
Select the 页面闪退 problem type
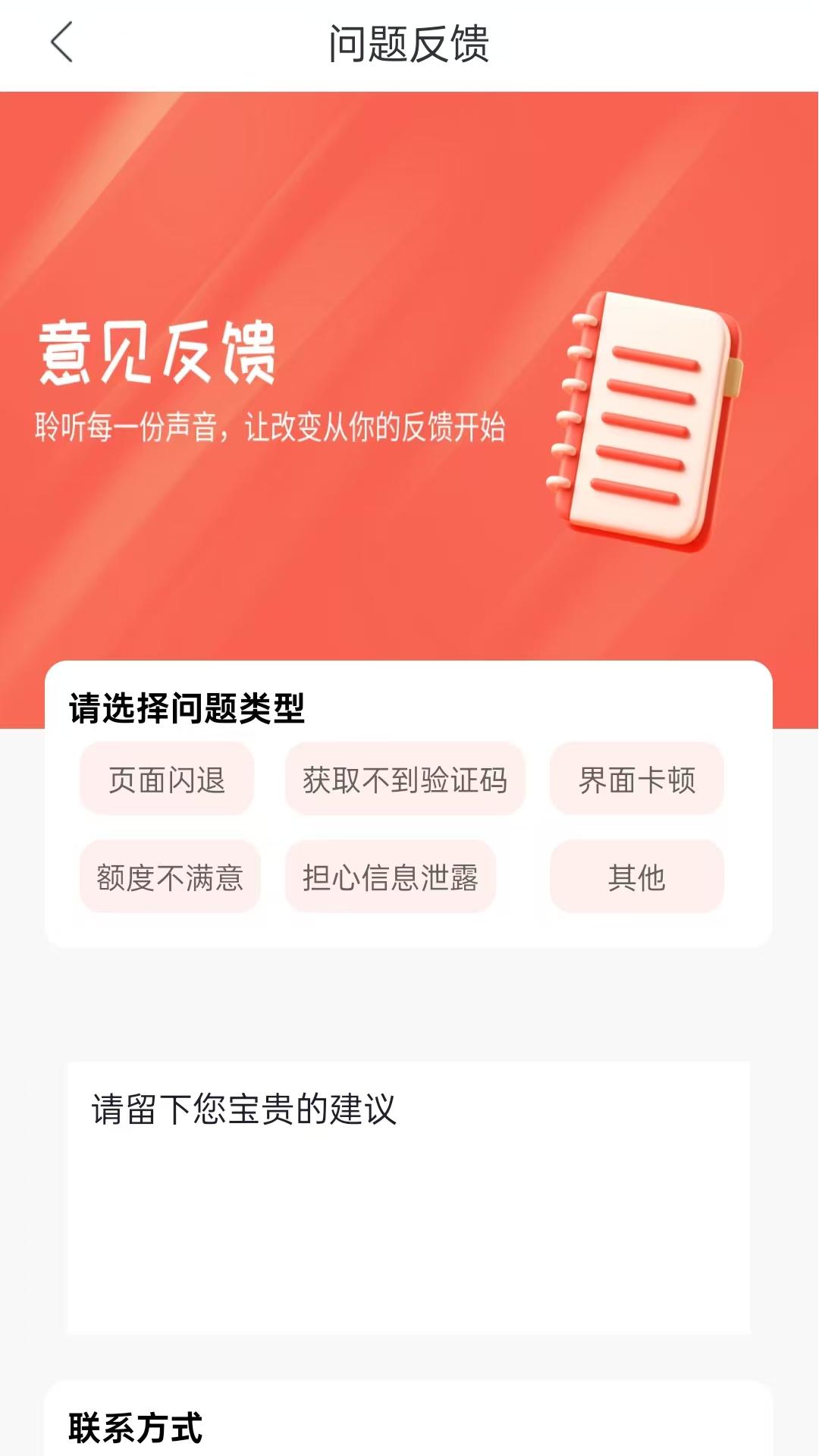coord(167,780)
